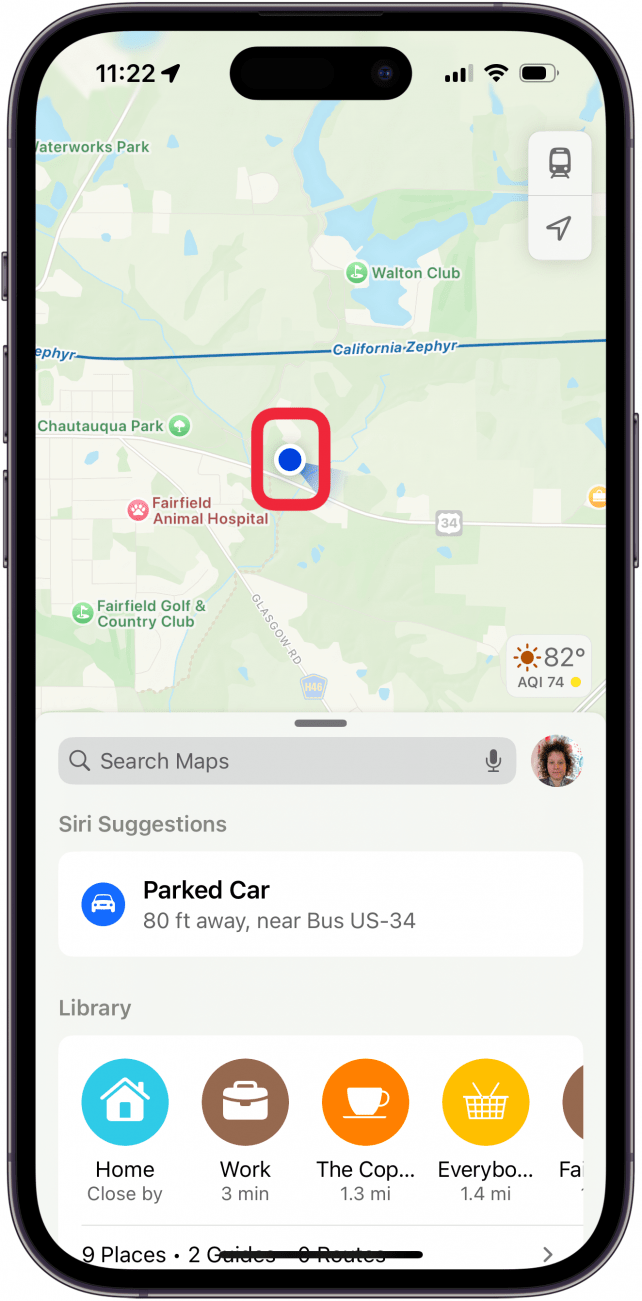
Task: Open The Cop... coffee place shortcut
Action: 365,1102
